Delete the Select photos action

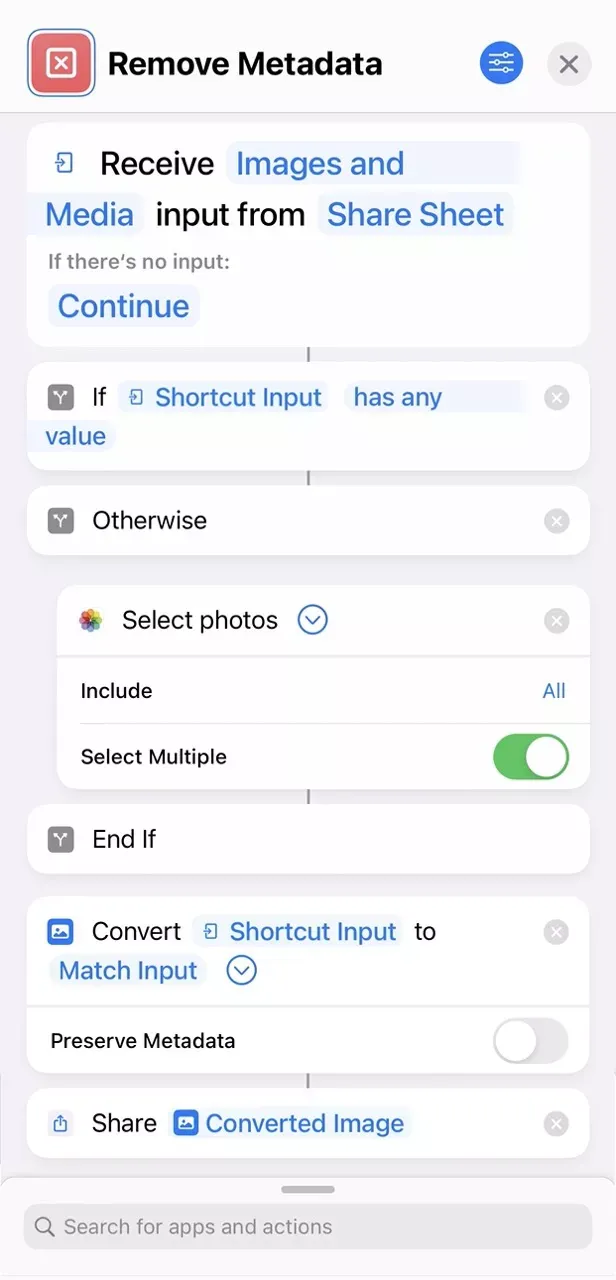[557, 621]
